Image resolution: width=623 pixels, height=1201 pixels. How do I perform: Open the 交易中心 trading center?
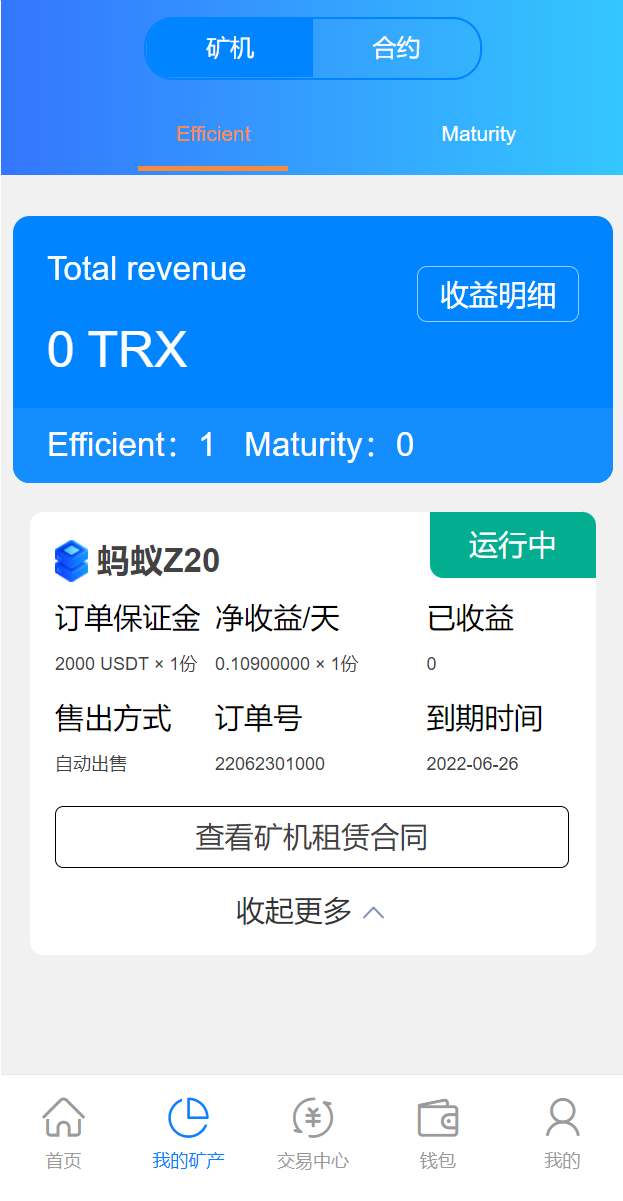tap(312, 1135)
